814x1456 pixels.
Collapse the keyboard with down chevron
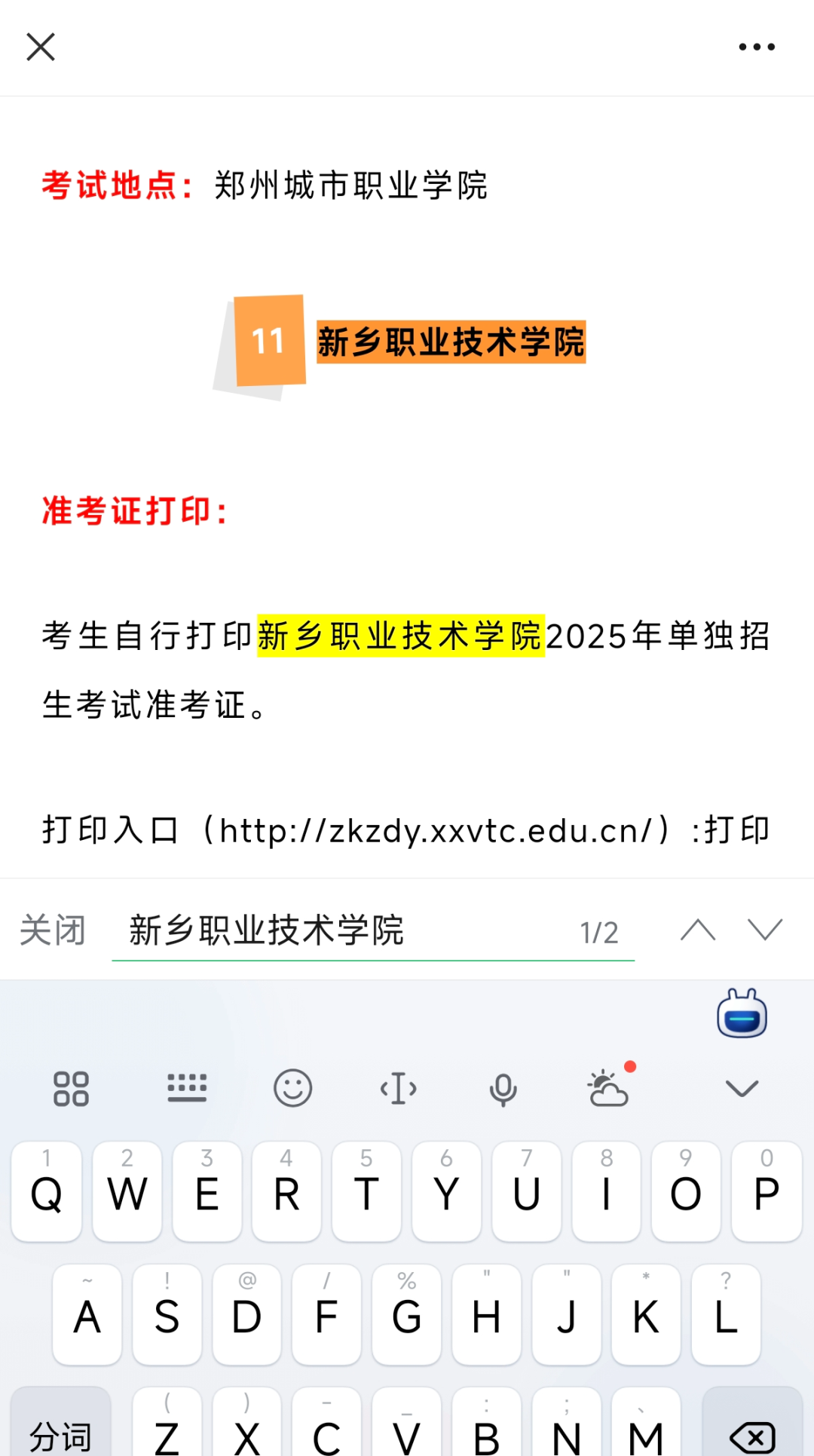click(742, 1088)
